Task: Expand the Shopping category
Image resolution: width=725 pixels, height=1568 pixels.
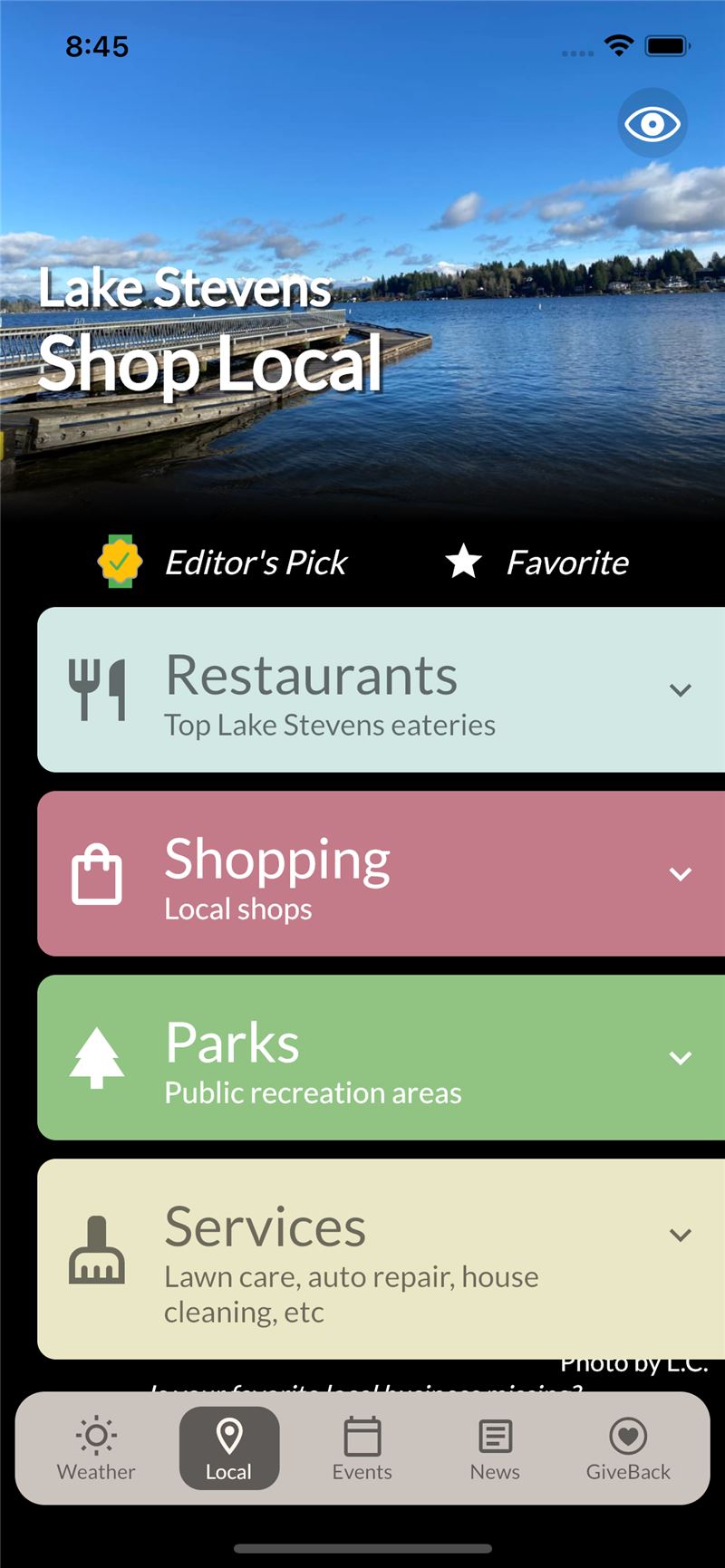Action: click(381, 873)
